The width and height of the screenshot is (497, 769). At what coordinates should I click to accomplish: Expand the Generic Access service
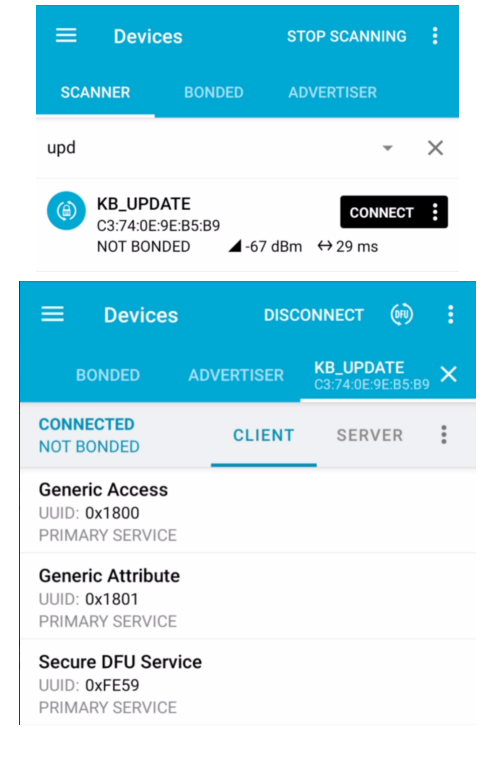point(248,512)
